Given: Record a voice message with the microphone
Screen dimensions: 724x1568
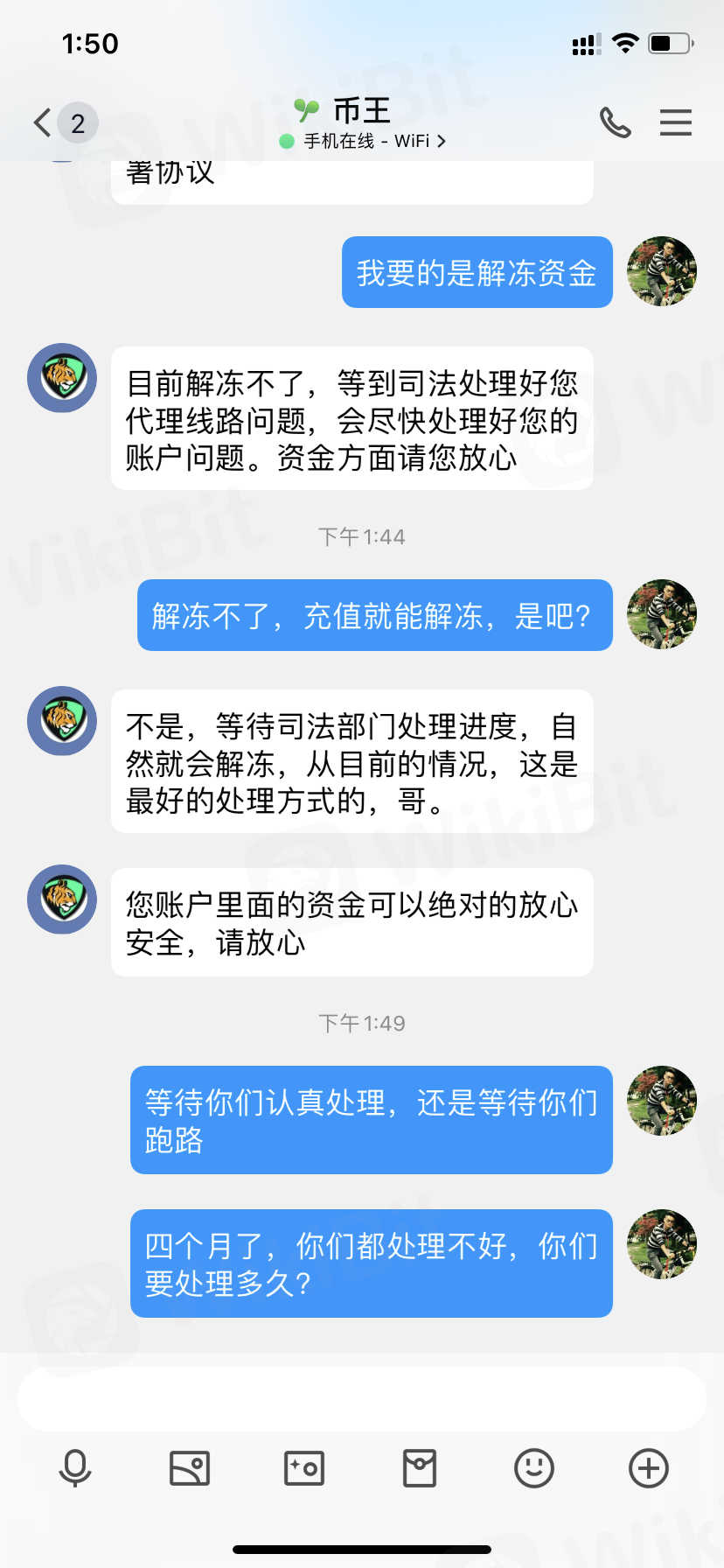Looking at the screenshot, I should [x=75, y=1468].
